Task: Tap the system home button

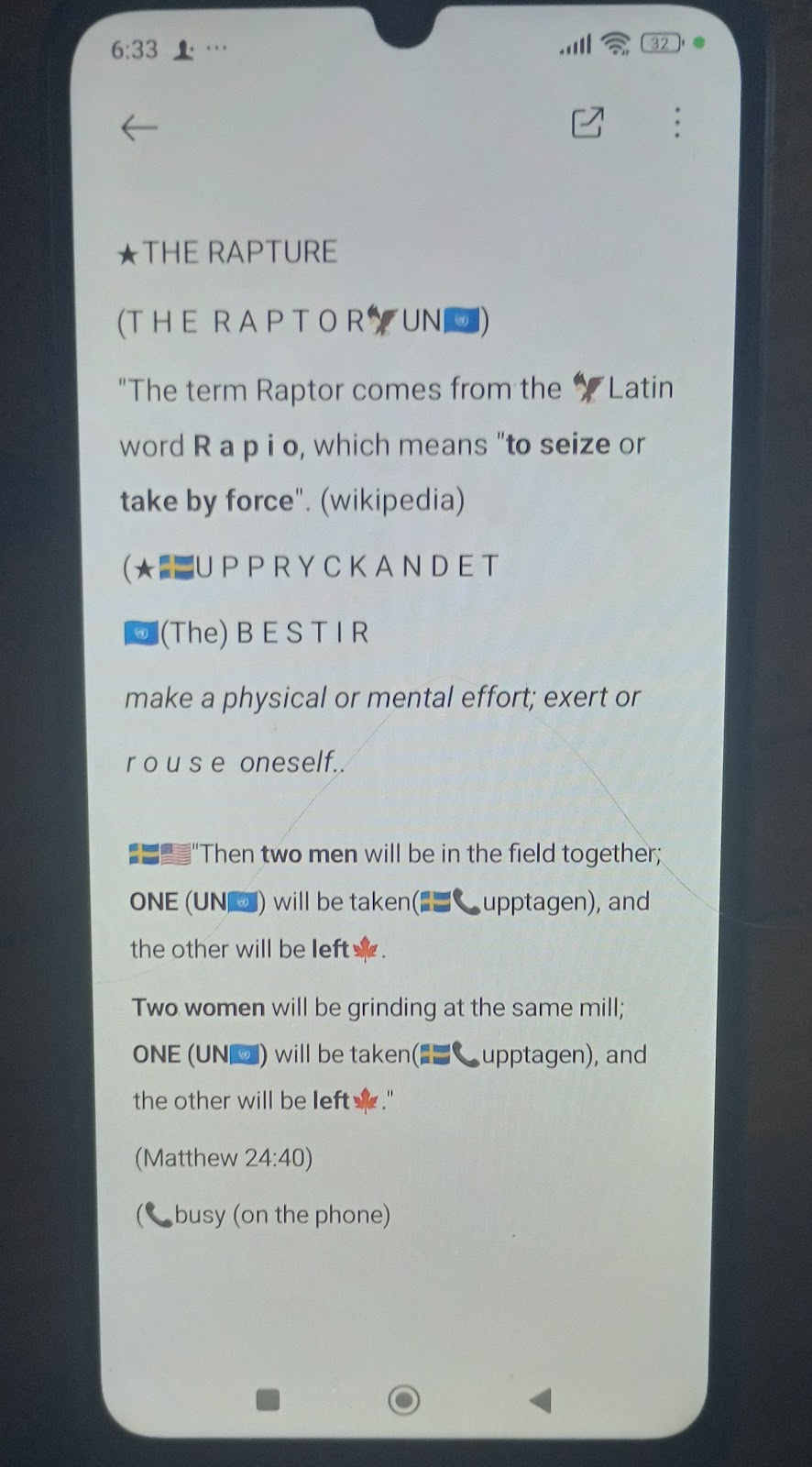Action: 404,1399
